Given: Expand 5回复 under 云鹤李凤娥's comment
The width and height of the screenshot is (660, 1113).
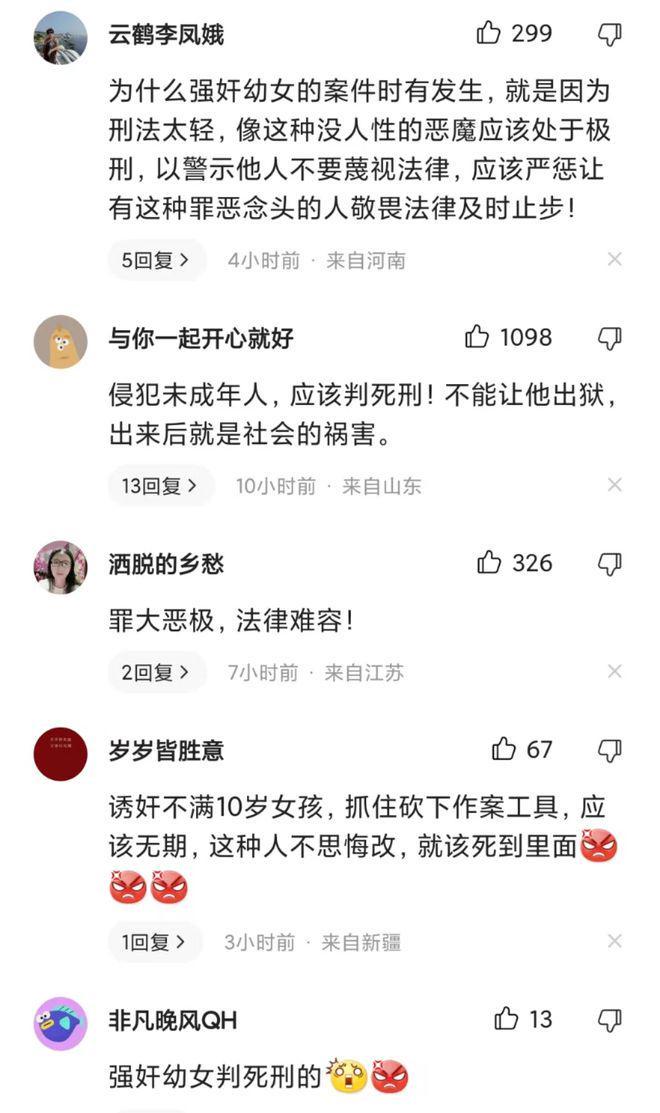Looking at the screenshot, I should tap(156, 260).
